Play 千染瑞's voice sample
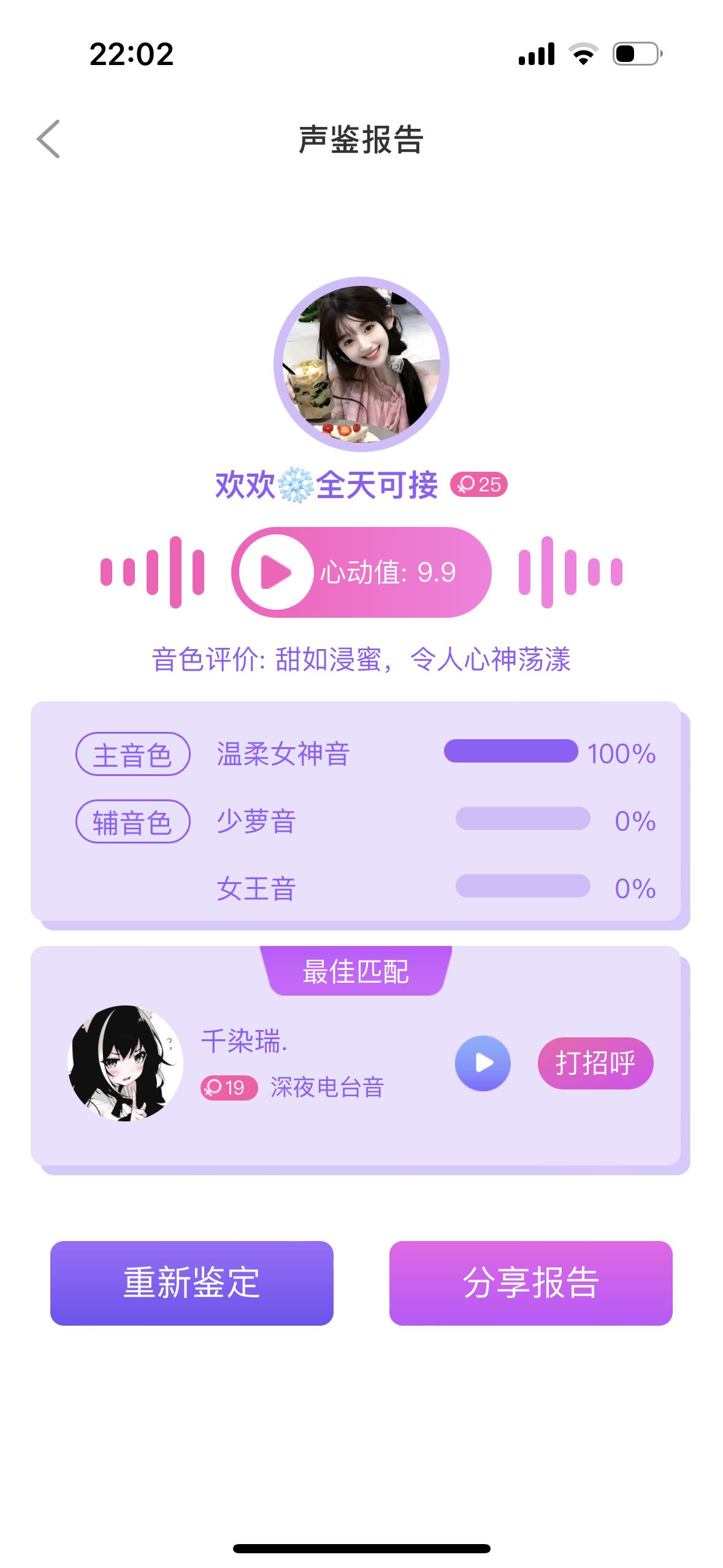The width and height of the screenshot is (723, 1568). [x=483, y=1063]
